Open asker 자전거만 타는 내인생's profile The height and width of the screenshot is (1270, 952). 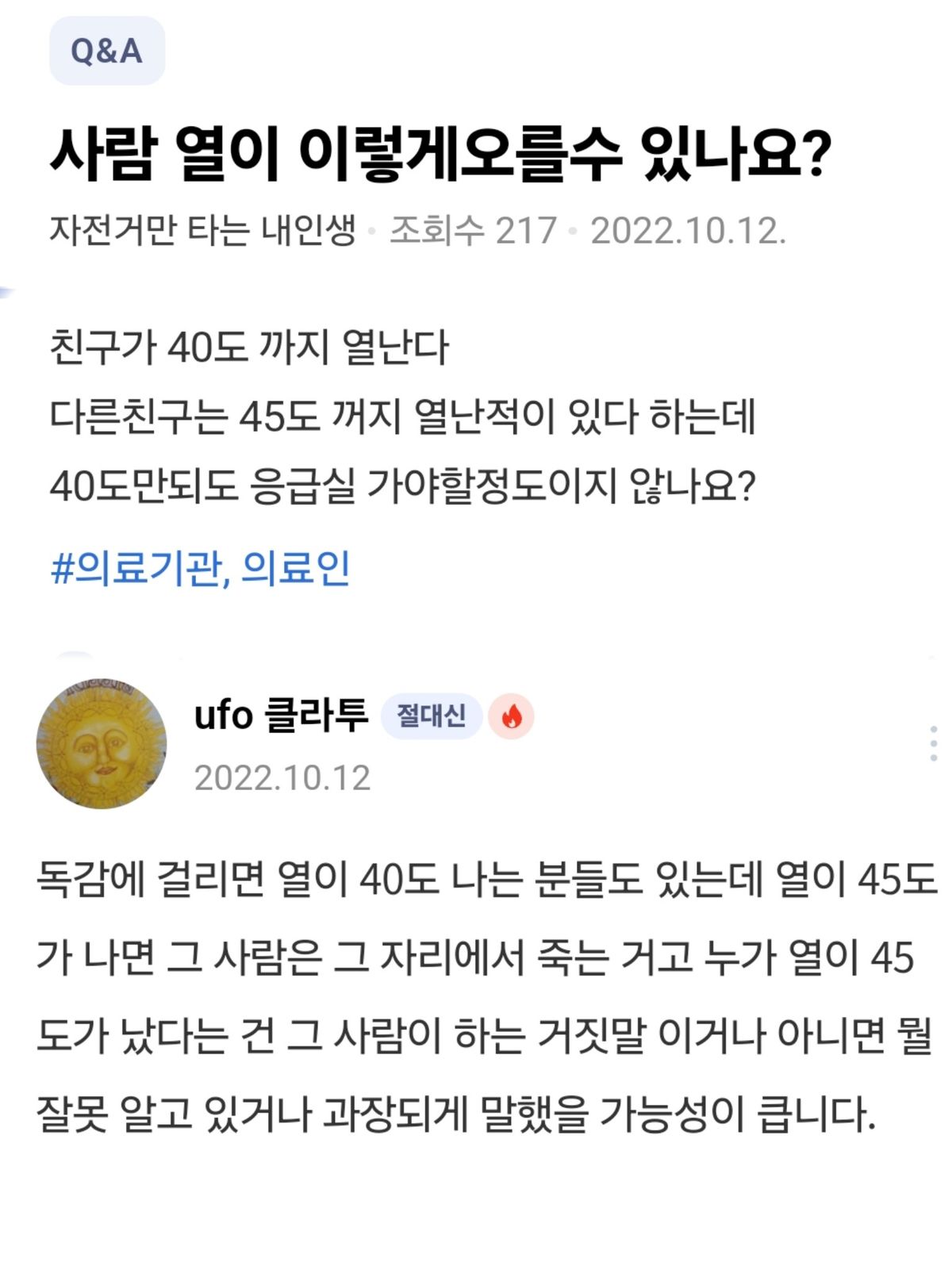(x=202, y=231)
